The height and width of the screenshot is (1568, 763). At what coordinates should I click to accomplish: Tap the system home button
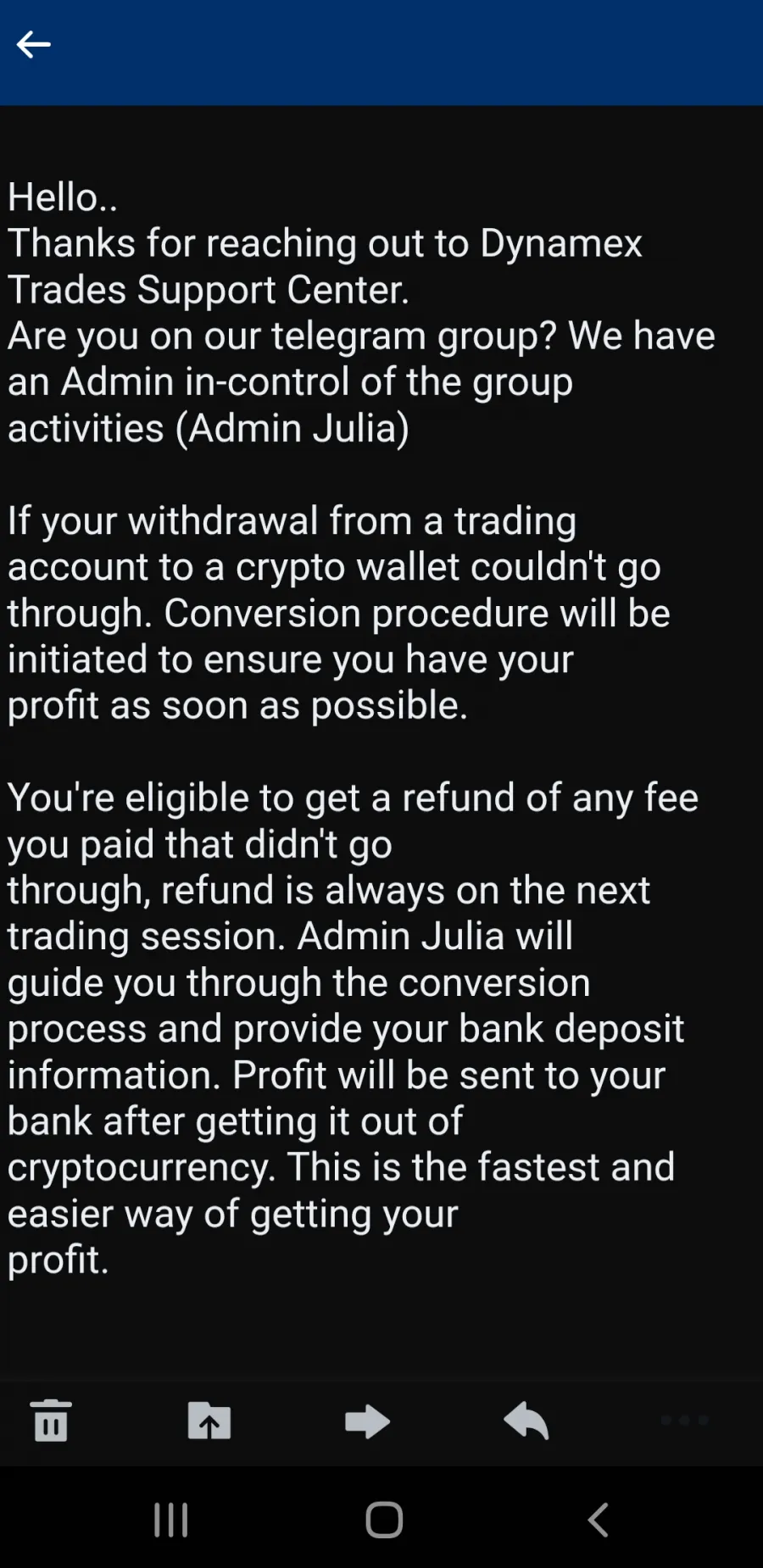(x=384, y=1520)
